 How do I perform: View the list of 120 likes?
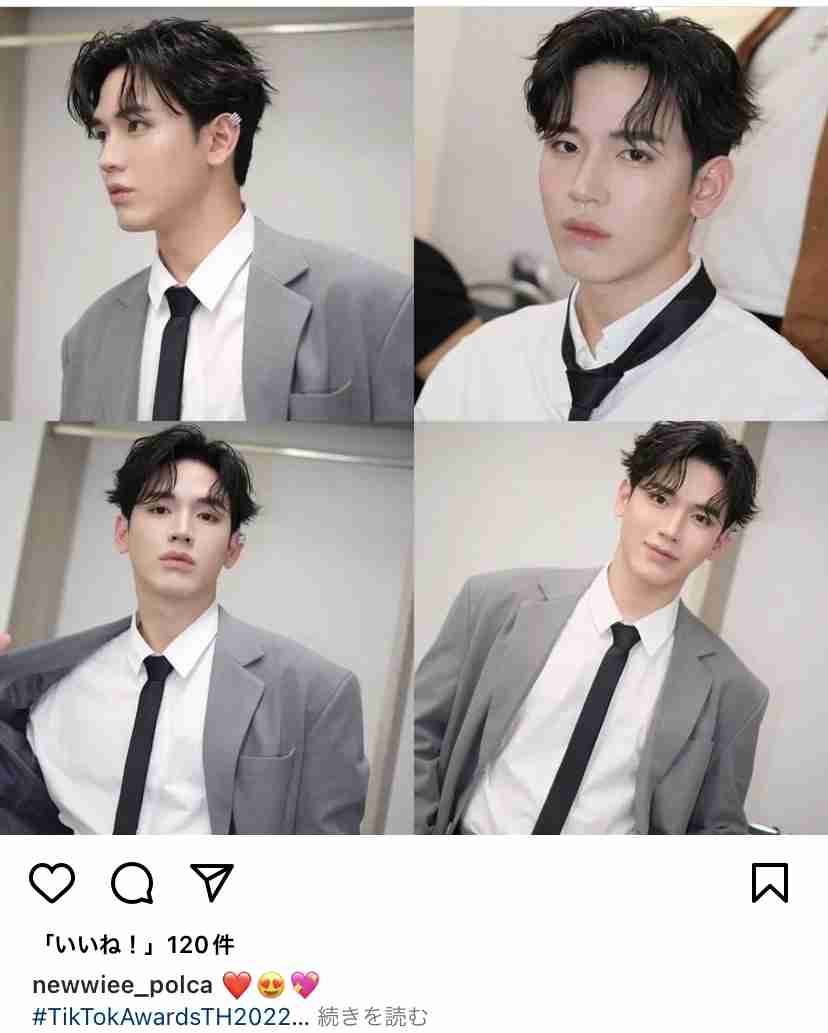(x=134, y=944)
